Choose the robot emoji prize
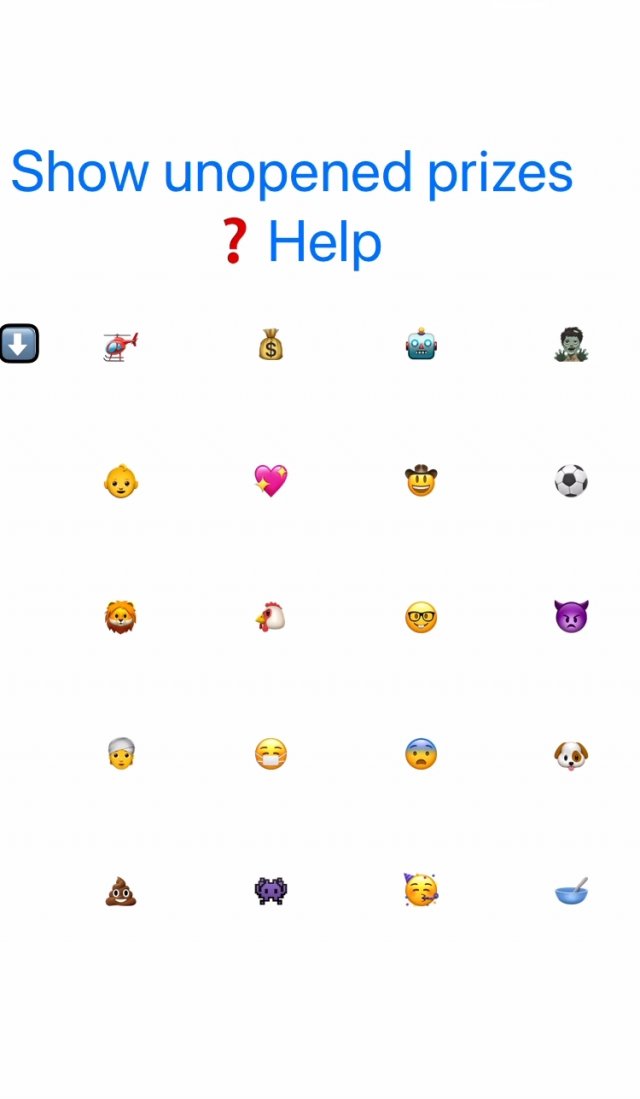Viewport: 640px width, 1099px height. (x=421, y=345)
